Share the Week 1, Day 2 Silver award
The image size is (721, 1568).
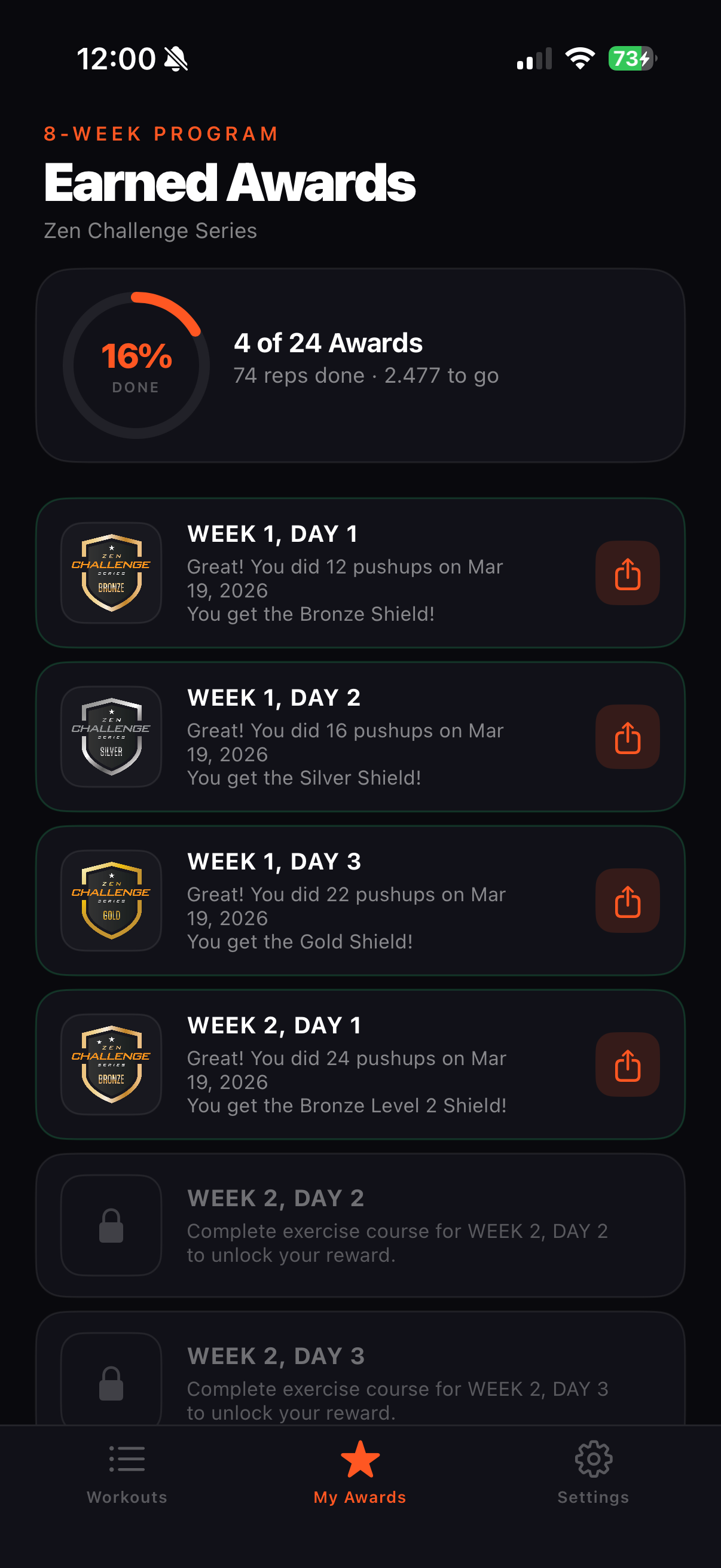click(x=627, y=737)
